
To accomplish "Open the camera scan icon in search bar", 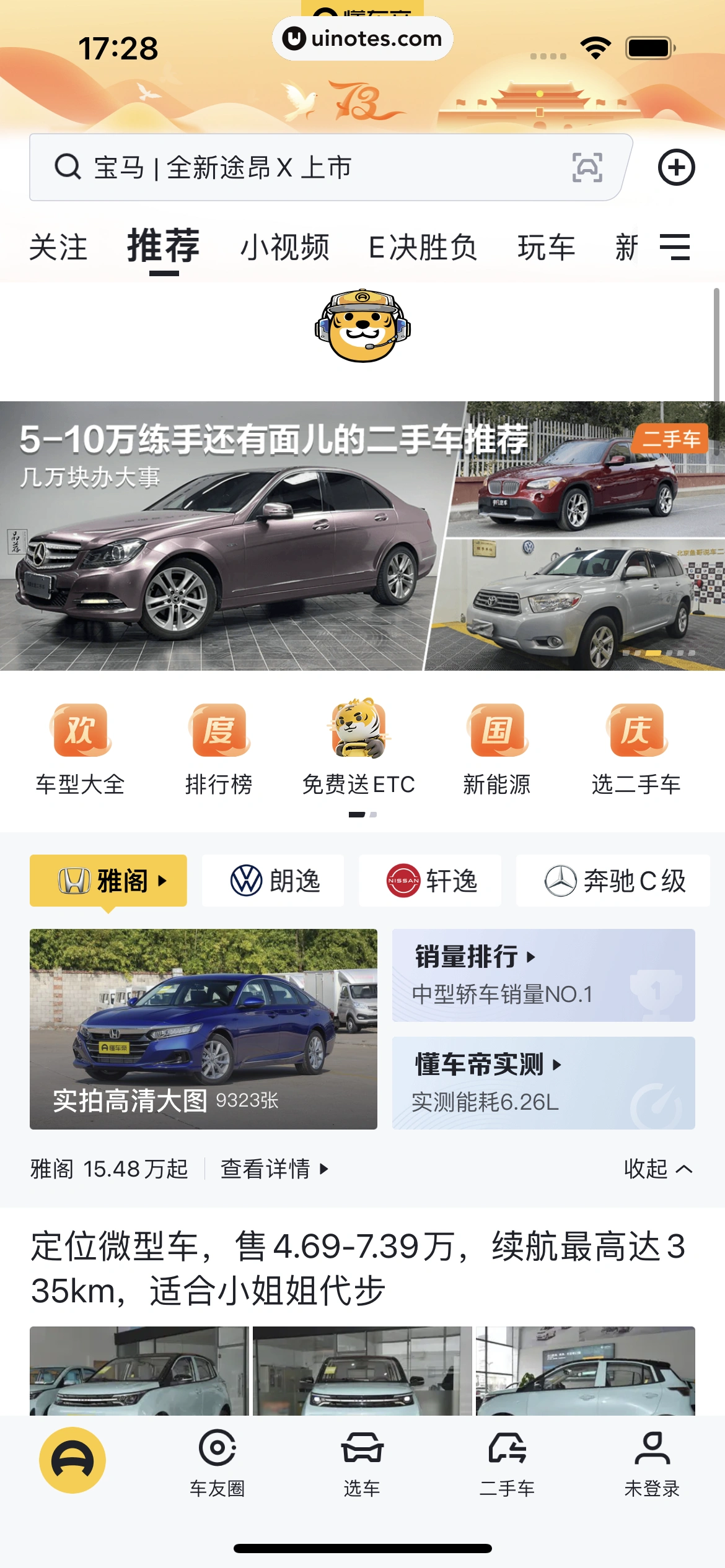I will pos(587,167).
